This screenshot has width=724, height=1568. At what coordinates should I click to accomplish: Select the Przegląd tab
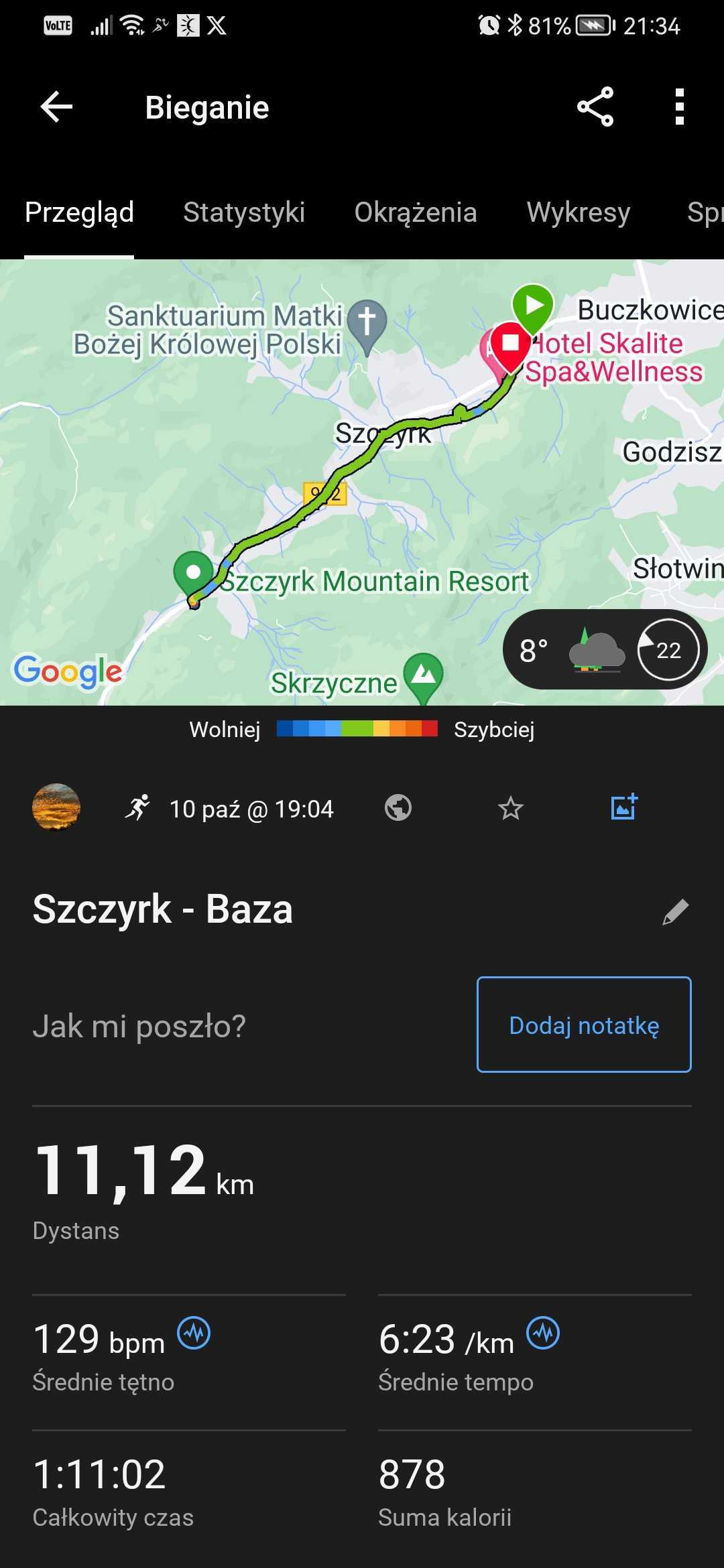[79, 212]
